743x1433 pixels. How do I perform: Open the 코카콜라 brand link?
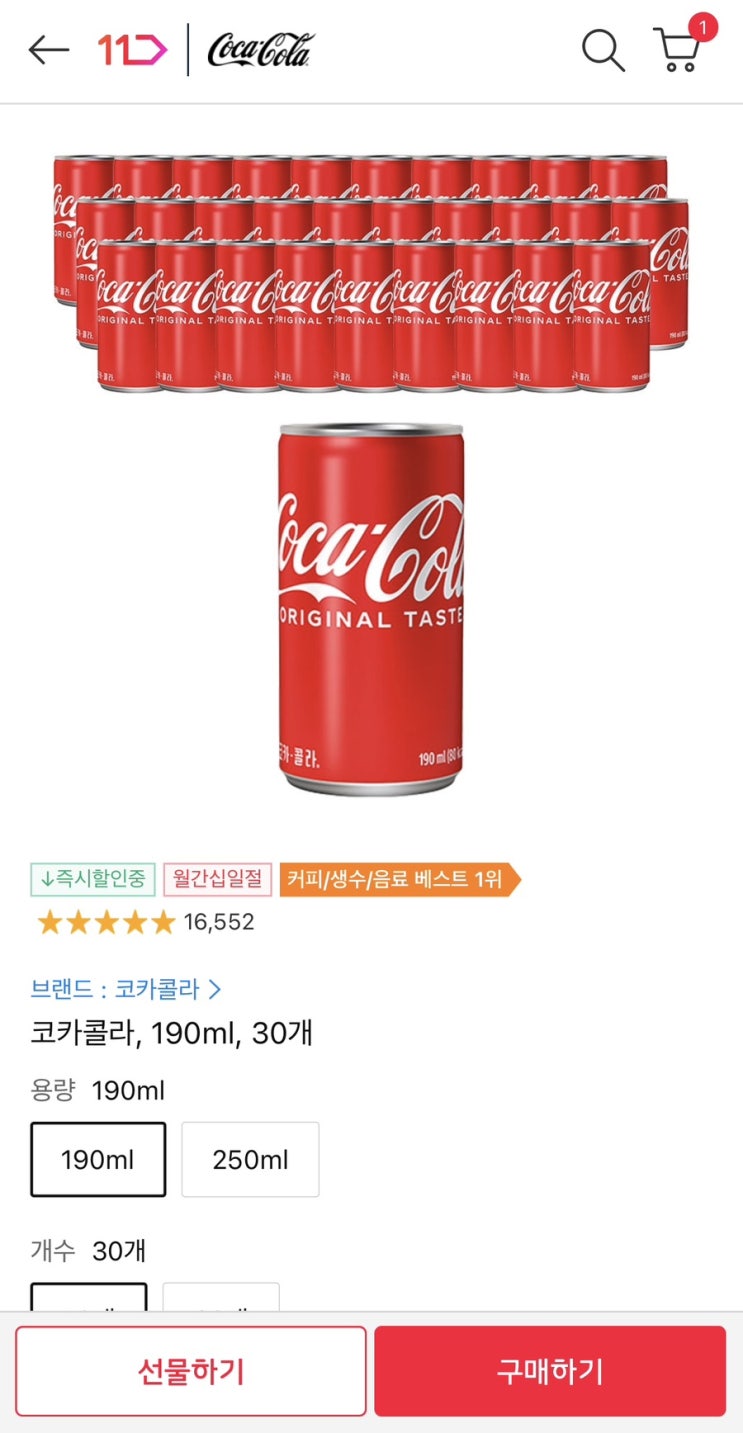coord(126,989)
